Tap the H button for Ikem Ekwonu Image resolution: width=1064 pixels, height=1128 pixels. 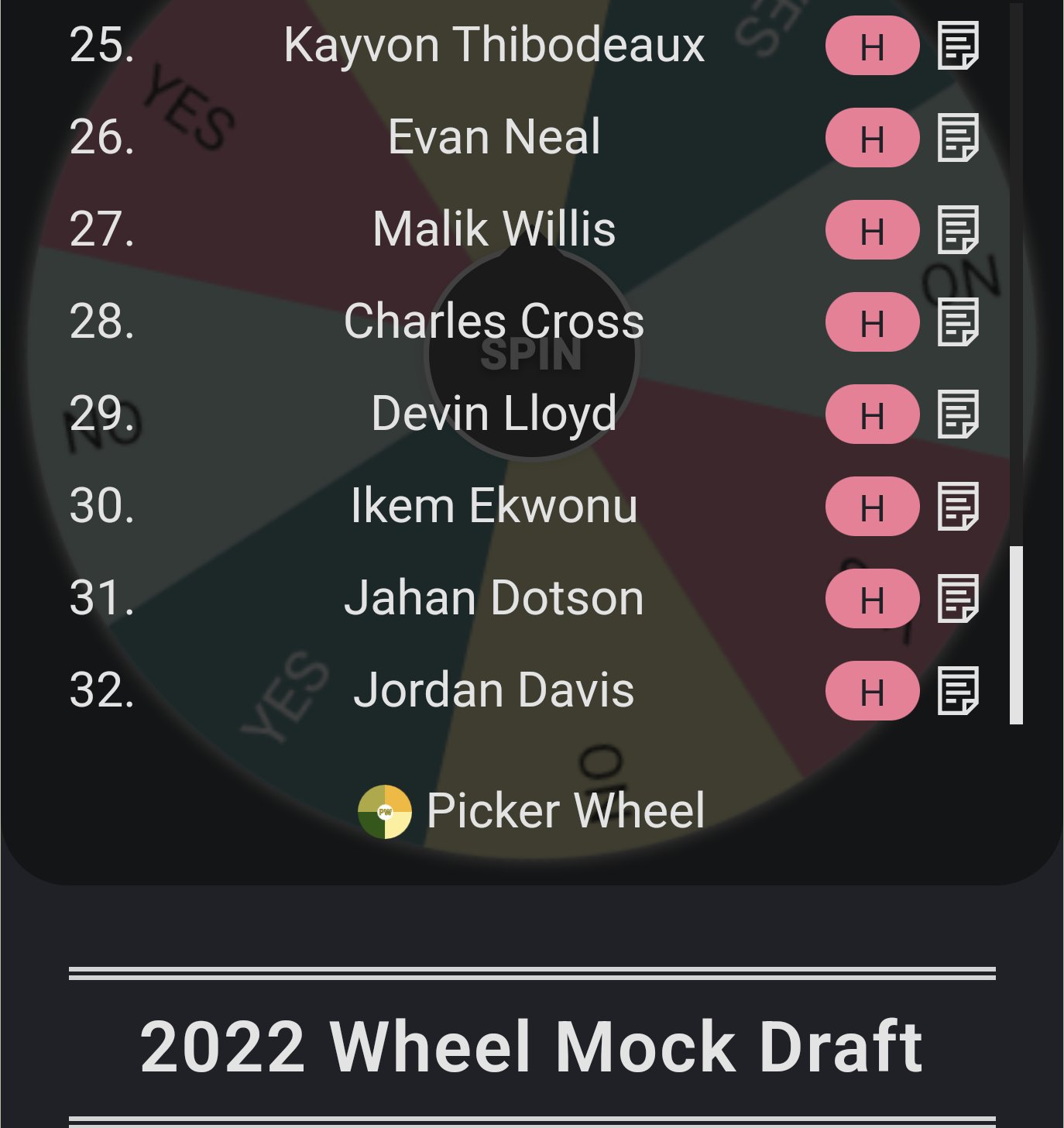coord(872,506)
